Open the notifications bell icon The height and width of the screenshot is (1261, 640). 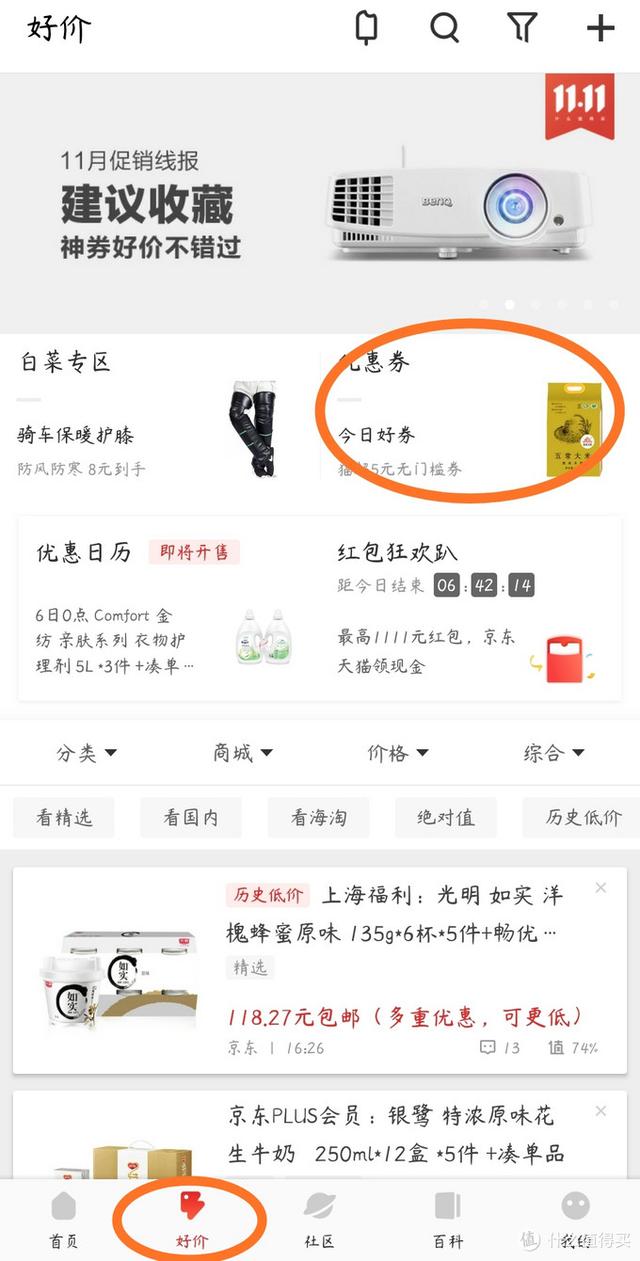point(367,28)
